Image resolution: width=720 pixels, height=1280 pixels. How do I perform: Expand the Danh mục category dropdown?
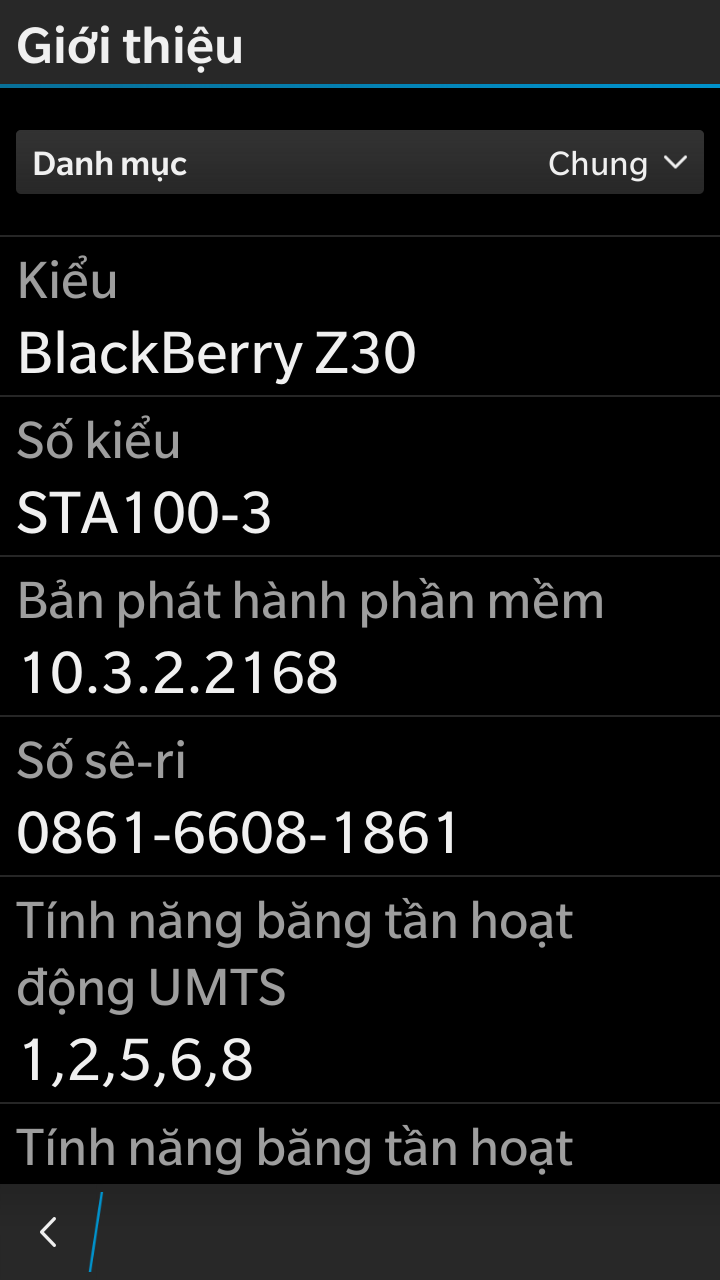point(360,162)
